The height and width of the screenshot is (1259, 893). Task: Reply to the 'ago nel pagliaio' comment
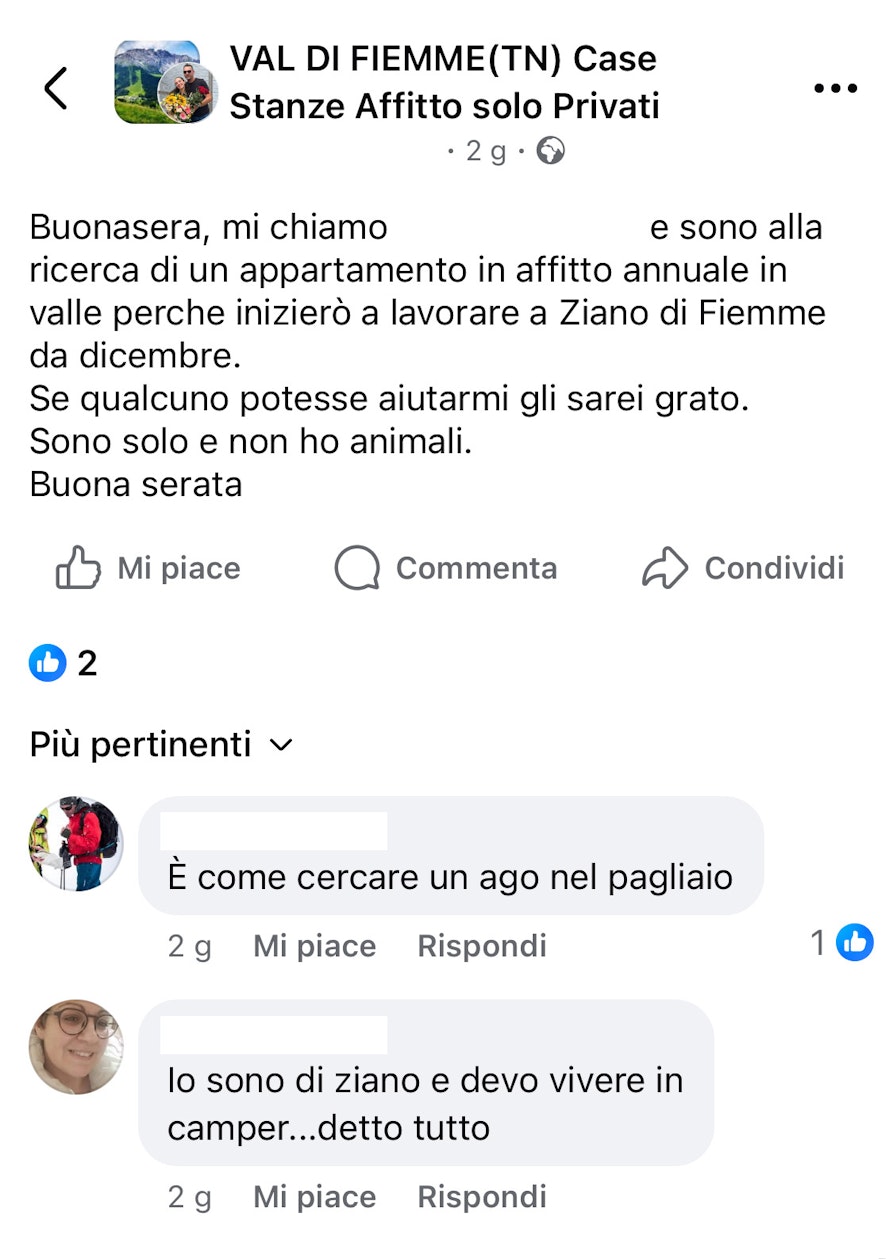pos(481,946)
